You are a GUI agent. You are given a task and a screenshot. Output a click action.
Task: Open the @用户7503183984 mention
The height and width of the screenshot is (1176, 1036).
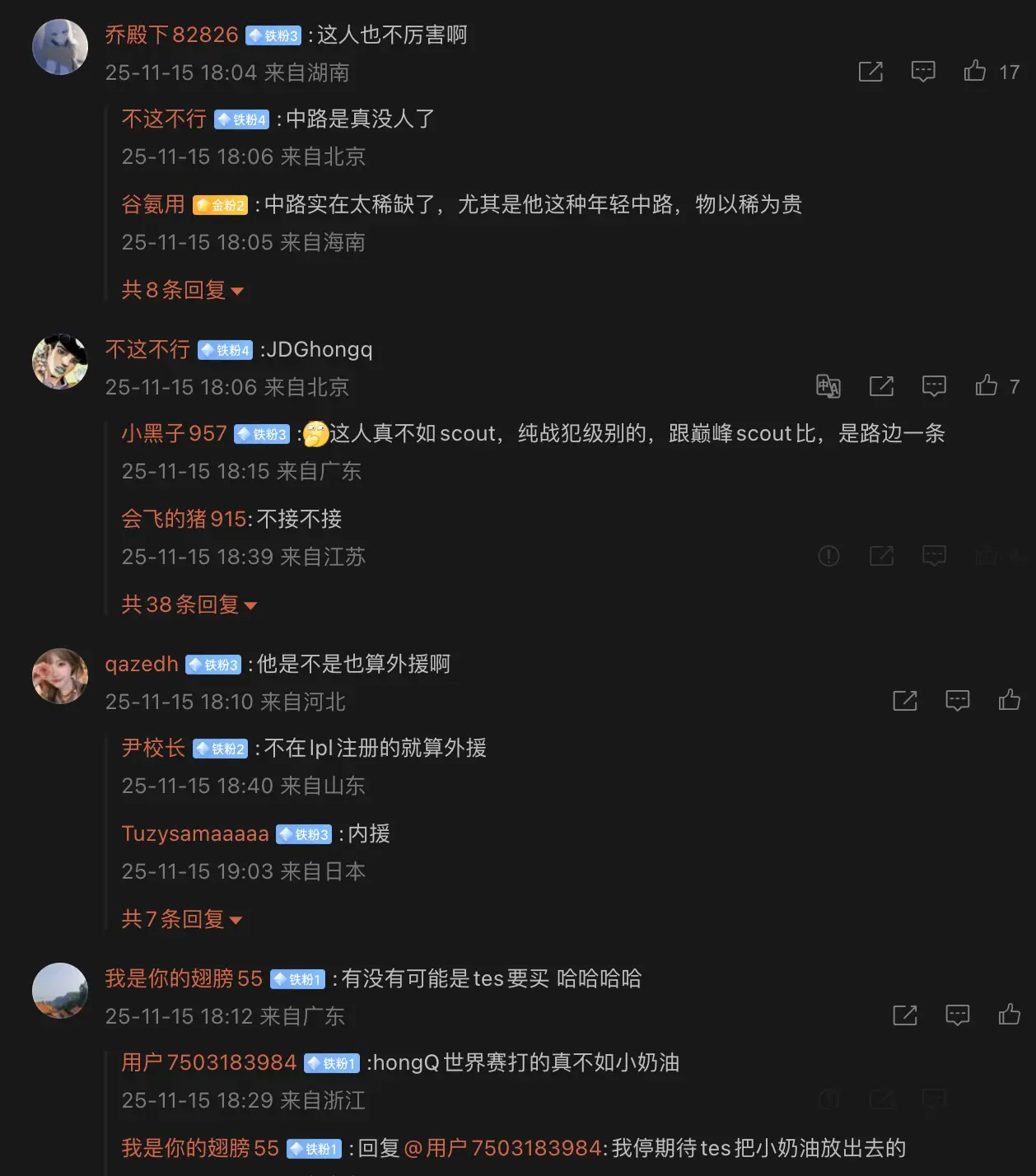504,1148
